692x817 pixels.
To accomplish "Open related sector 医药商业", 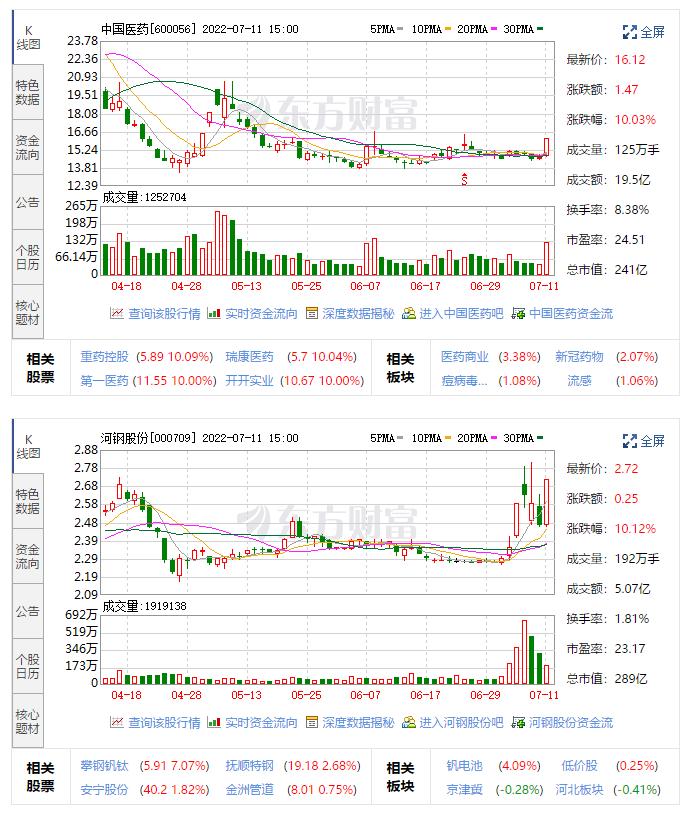I will pos(465,357).
